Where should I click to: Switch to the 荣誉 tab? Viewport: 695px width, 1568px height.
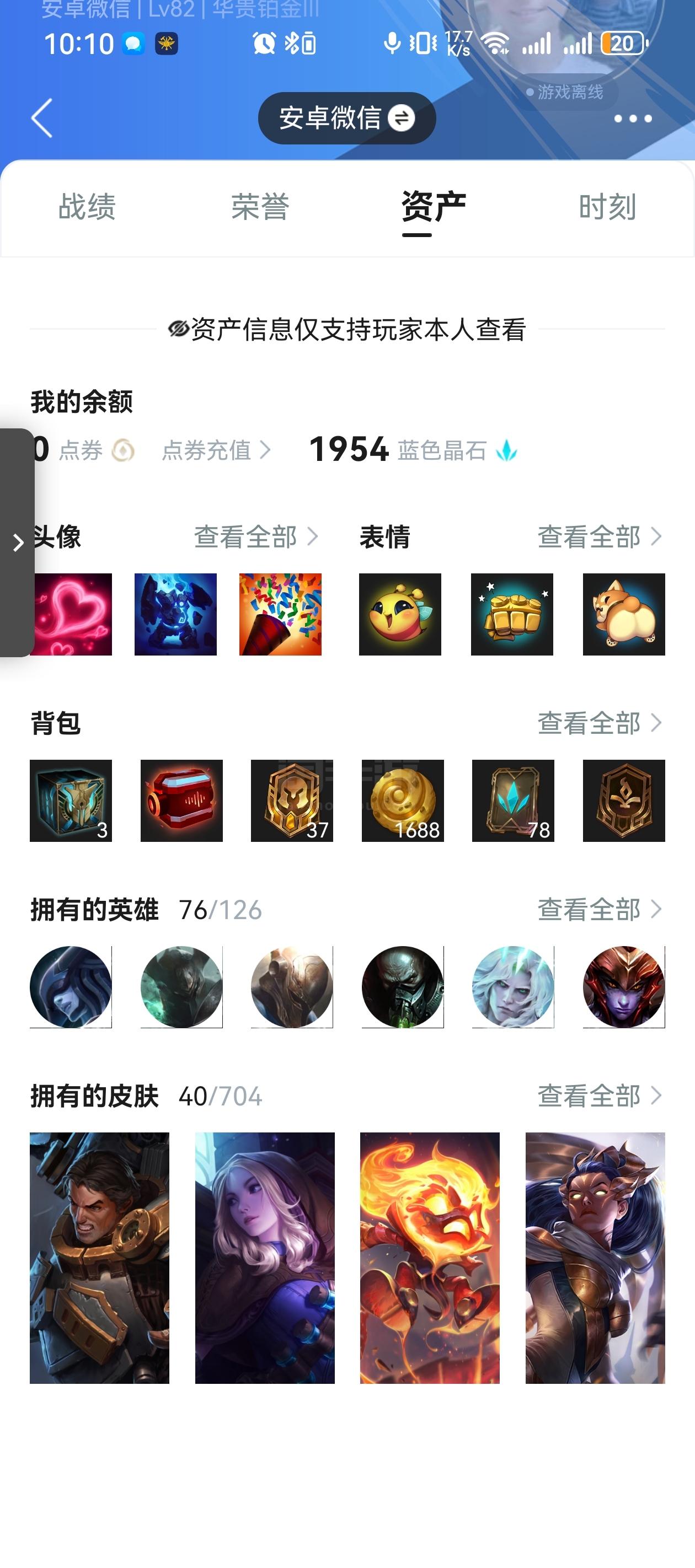coord(260,207)
